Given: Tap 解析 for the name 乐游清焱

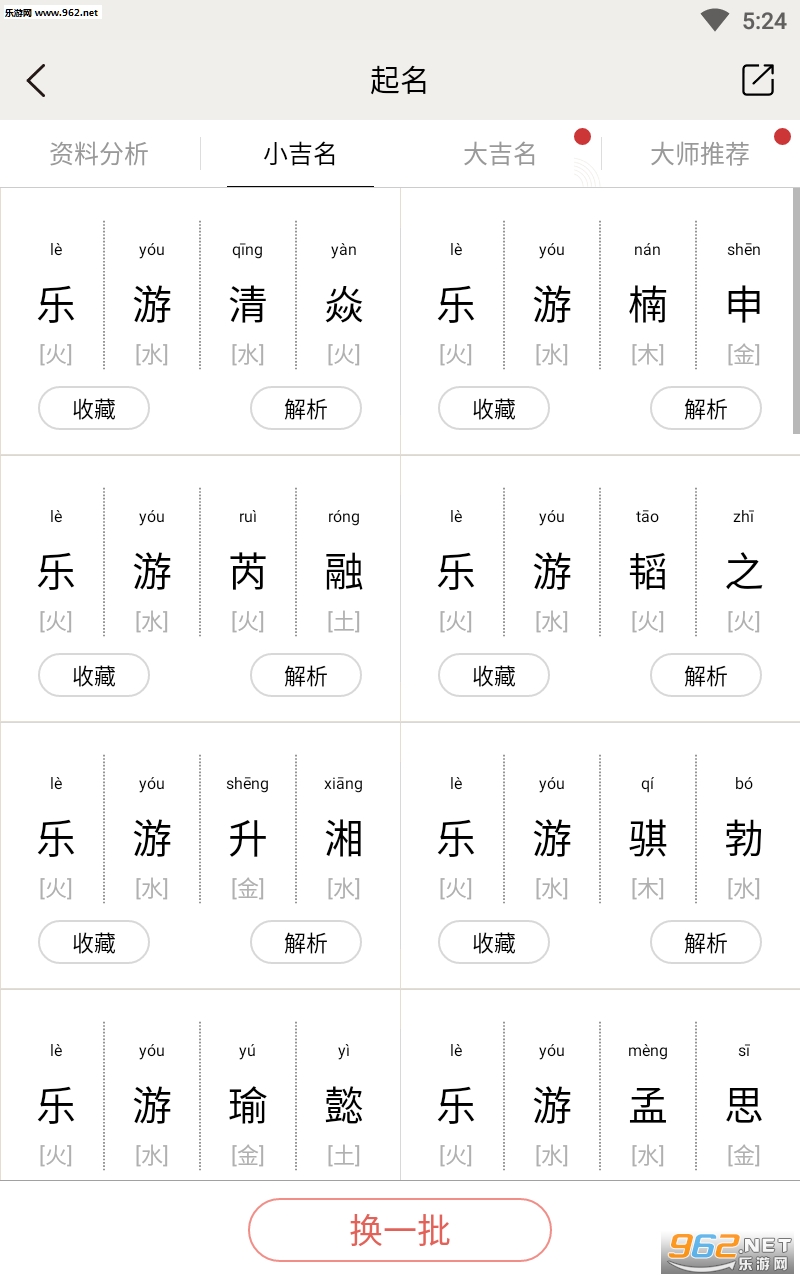Looking at the screenshot, I should pos(306,408).
